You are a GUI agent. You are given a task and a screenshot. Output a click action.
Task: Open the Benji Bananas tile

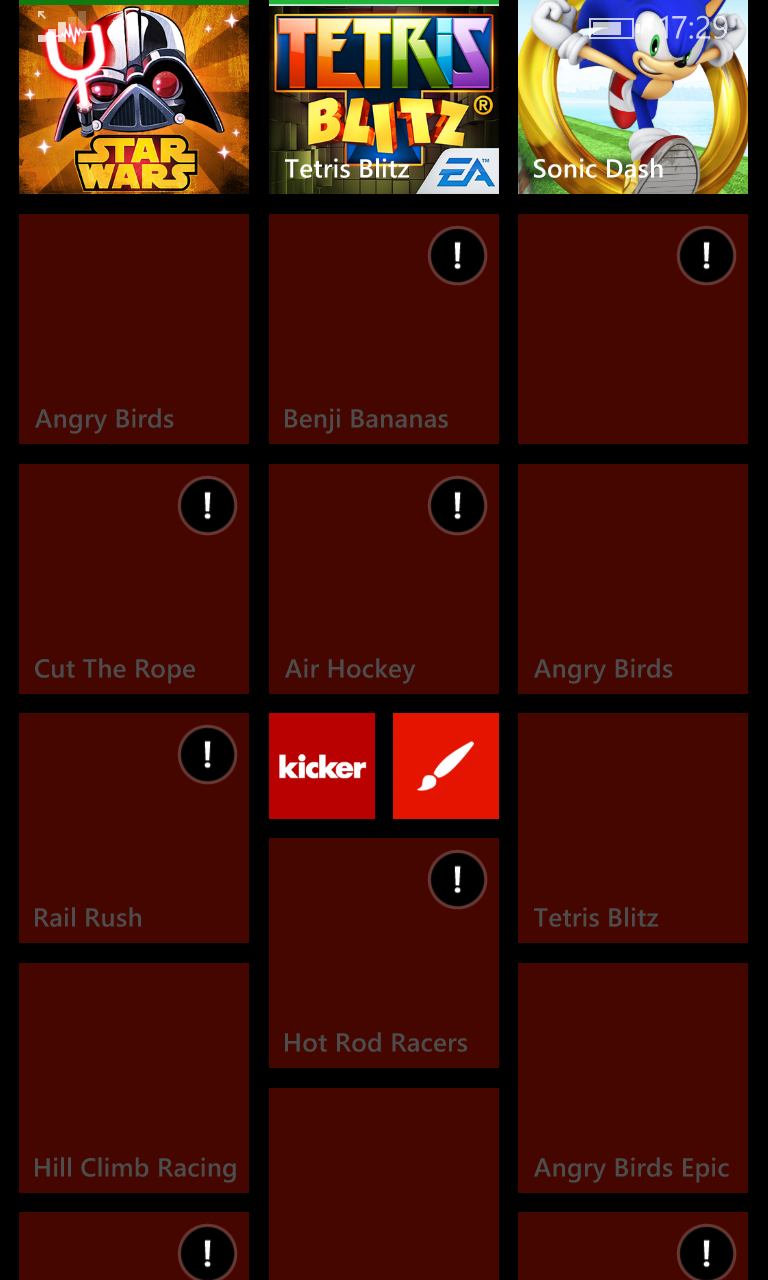click(x=384, y=329)
